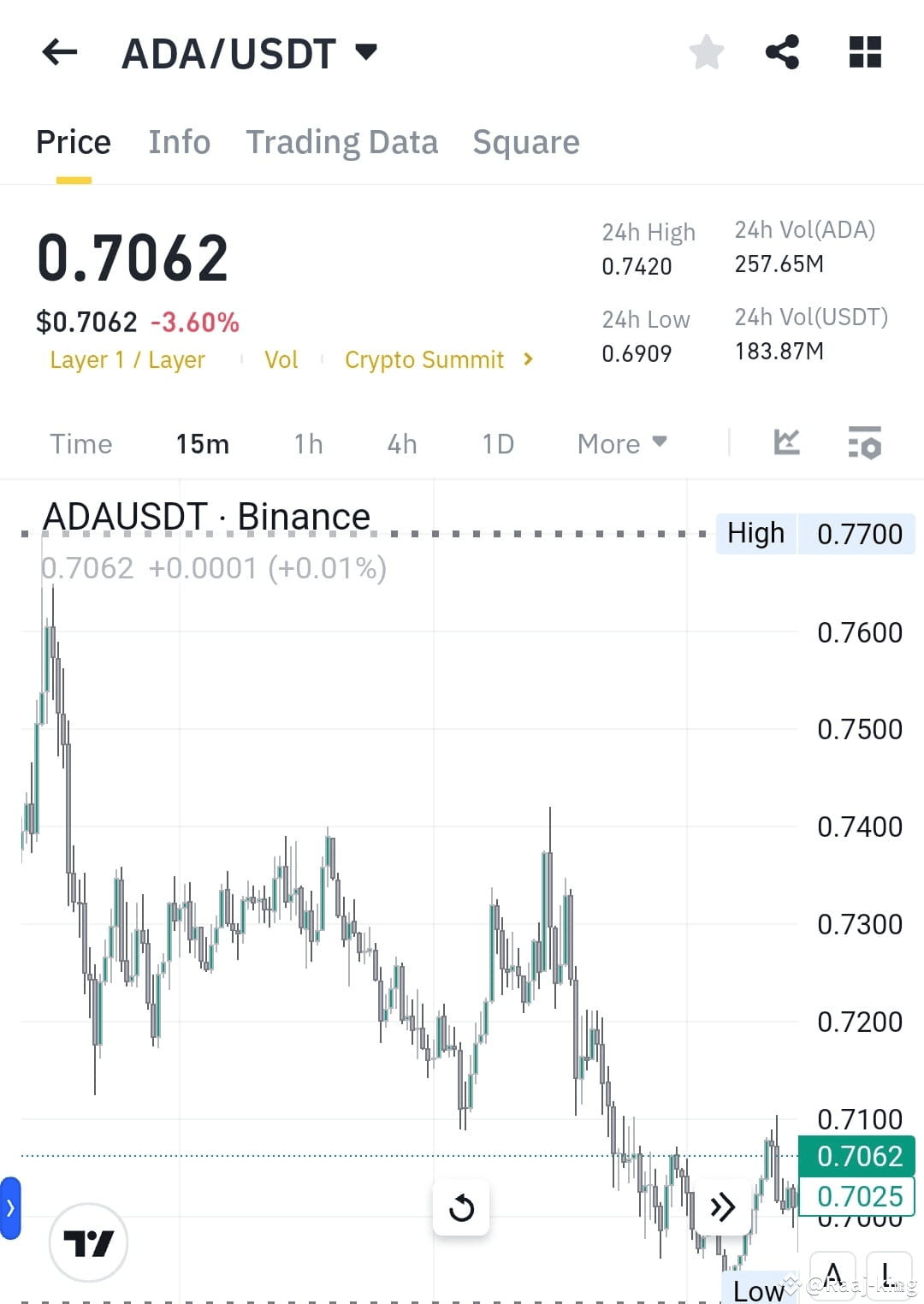Refresh the candlestick chart
This screenshot has height=1304, width=924.
[461, 1207]
